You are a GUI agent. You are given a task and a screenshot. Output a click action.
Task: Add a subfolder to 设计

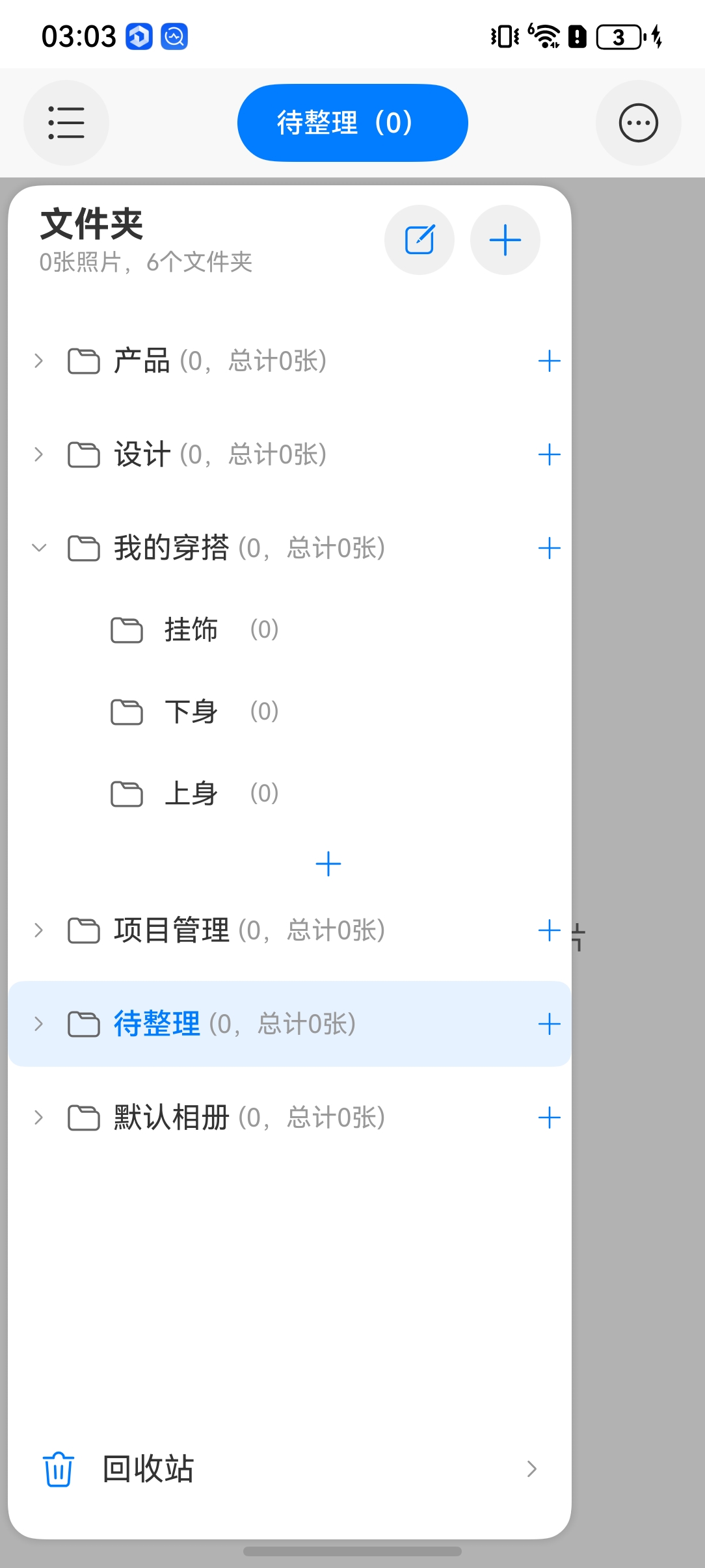click(x=550, y=454)
